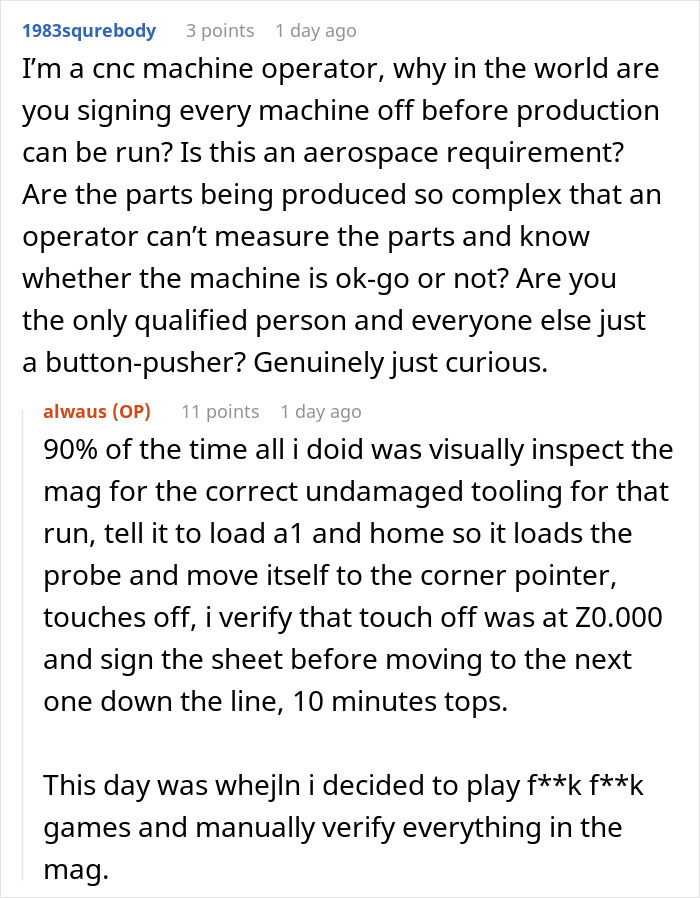View the profile of alwaus (OP)
Image resolution: width=700 pixels, height=898 pixels.
point(97,412)
